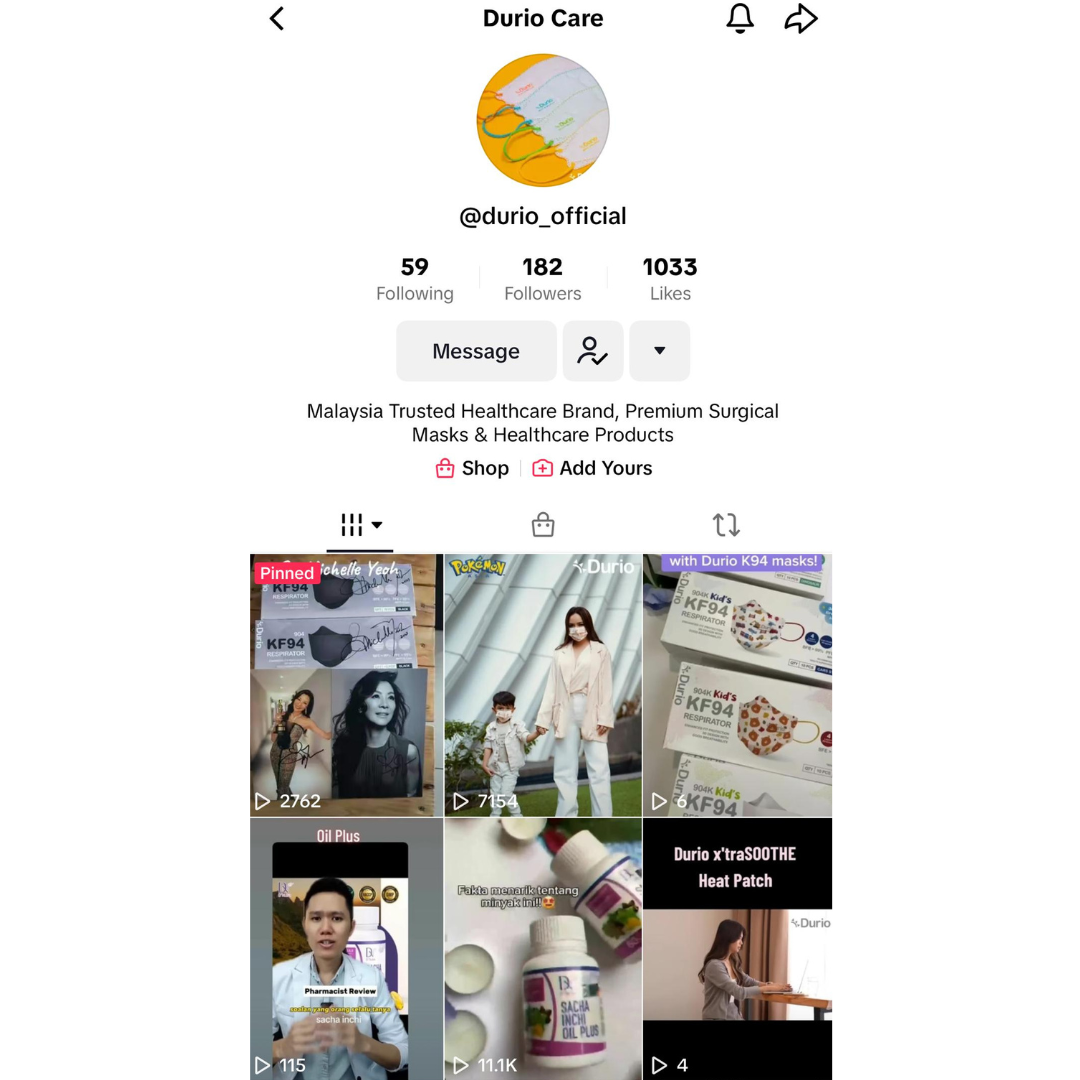The width and height of the screenshot is (1080, 1080).
Task: Tap the Message button
Action: [x=476, y=351]
